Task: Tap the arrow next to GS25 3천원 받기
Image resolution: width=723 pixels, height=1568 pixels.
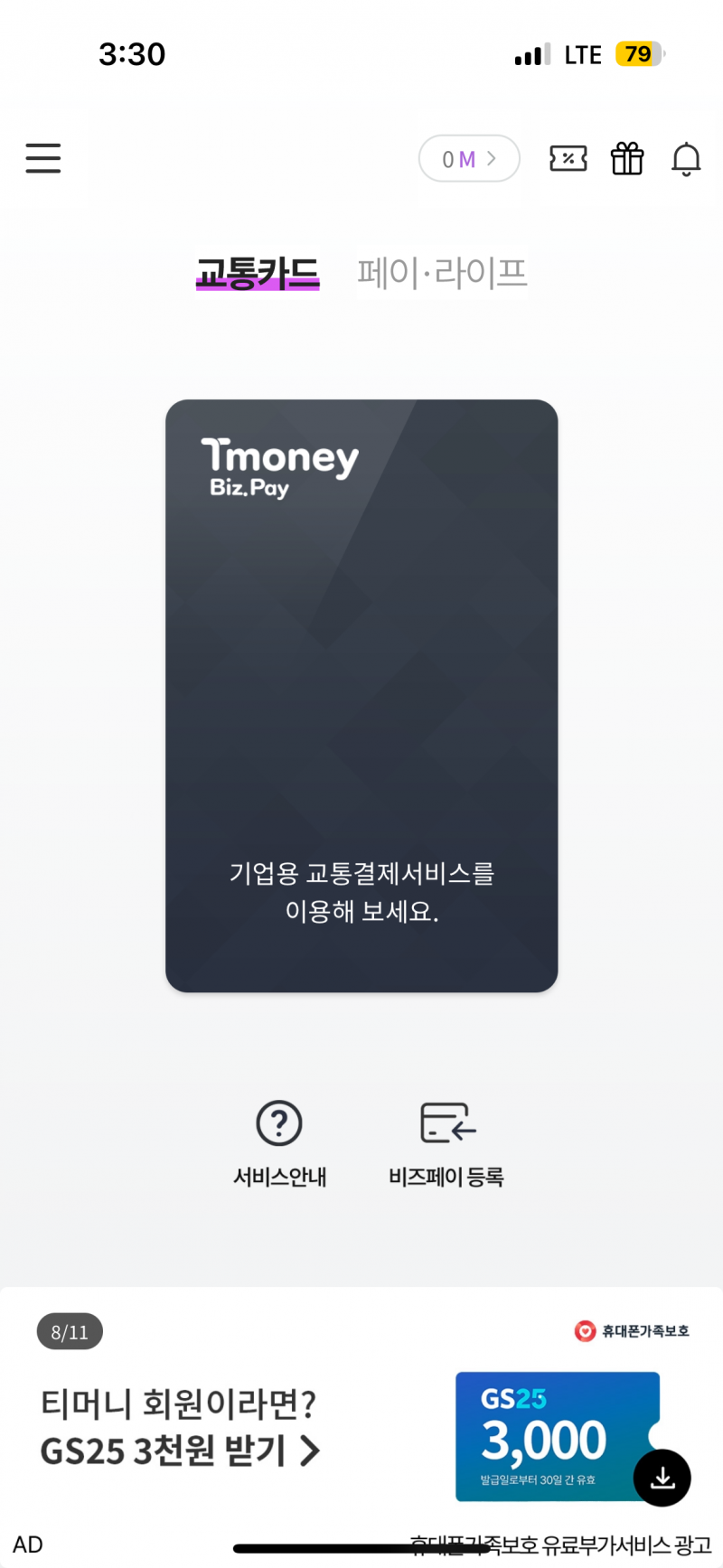Action: click(x=309, y=1451)
